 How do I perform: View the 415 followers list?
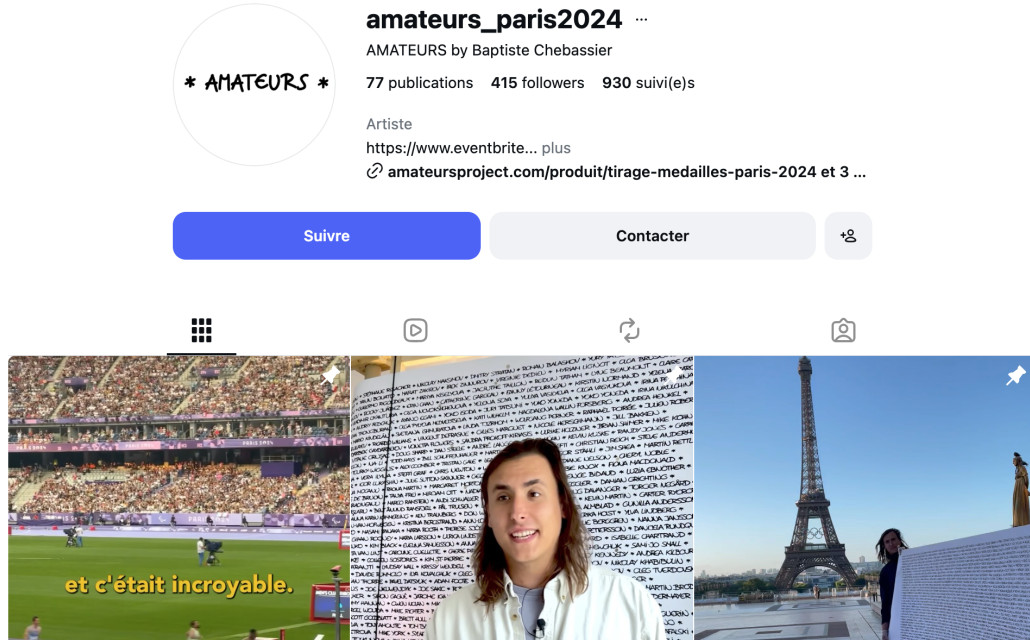click(x=537, y=83)
